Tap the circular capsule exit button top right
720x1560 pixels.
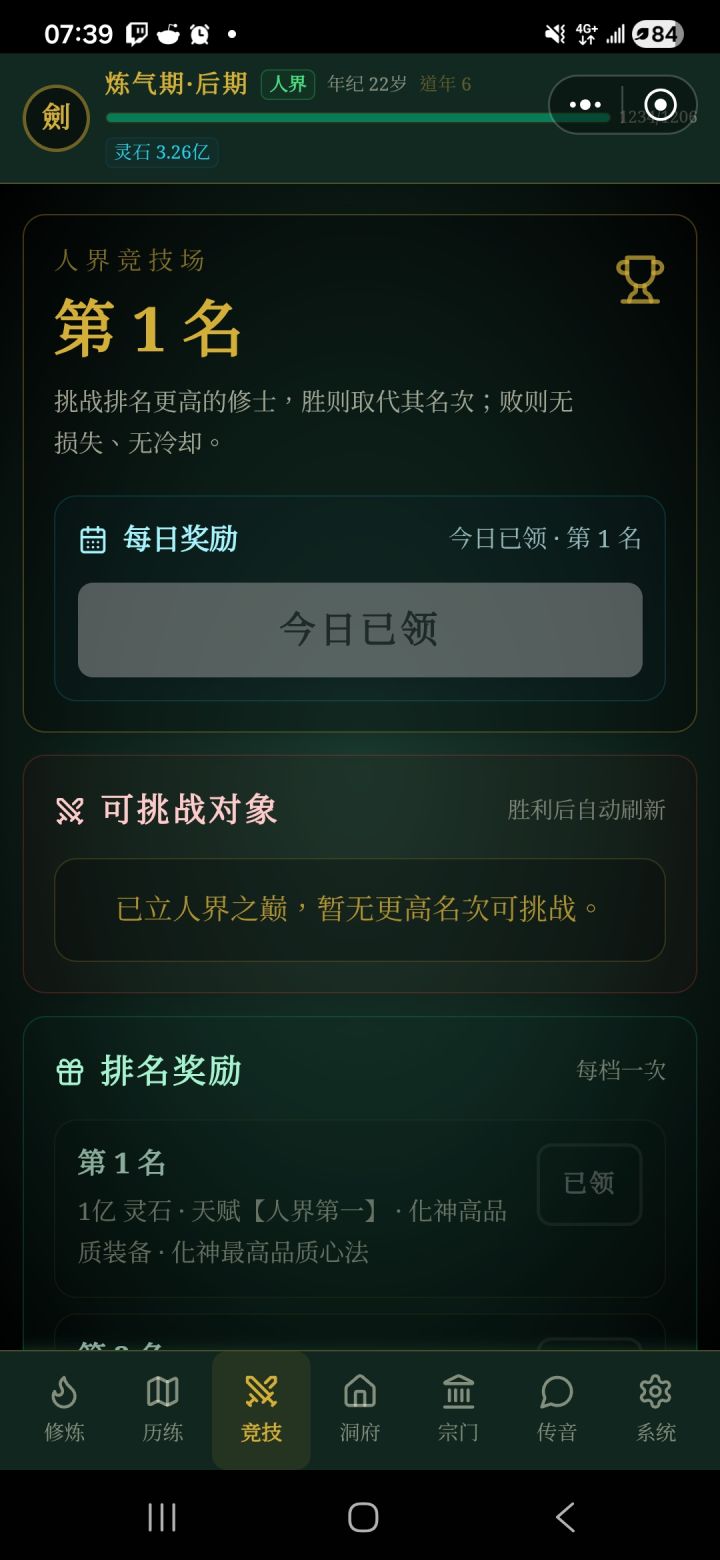[659, 103]
